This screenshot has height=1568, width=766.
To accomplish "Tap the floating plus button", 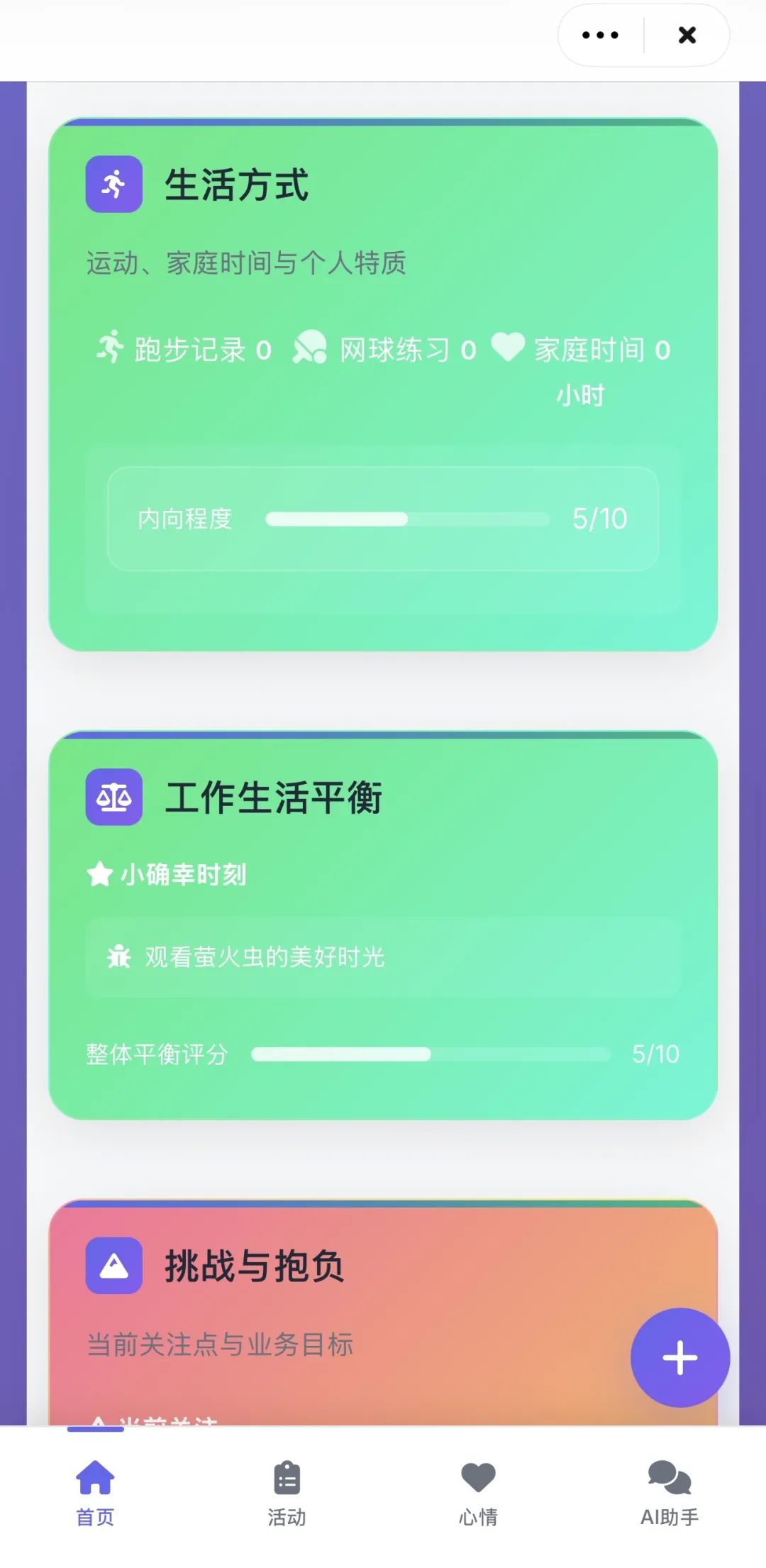I will click(679, 1357).
